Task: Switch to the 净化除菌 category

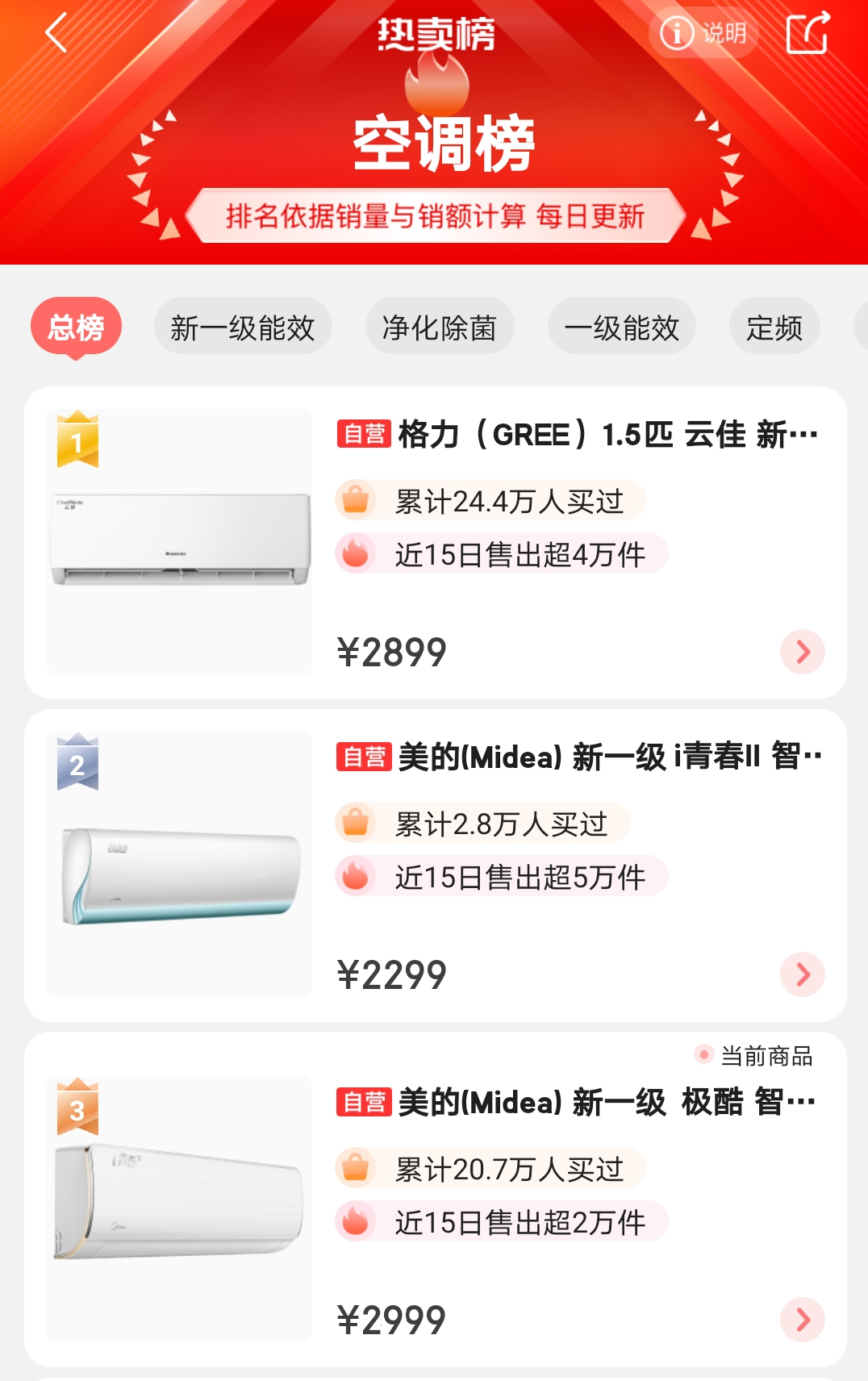Action: 441,325
